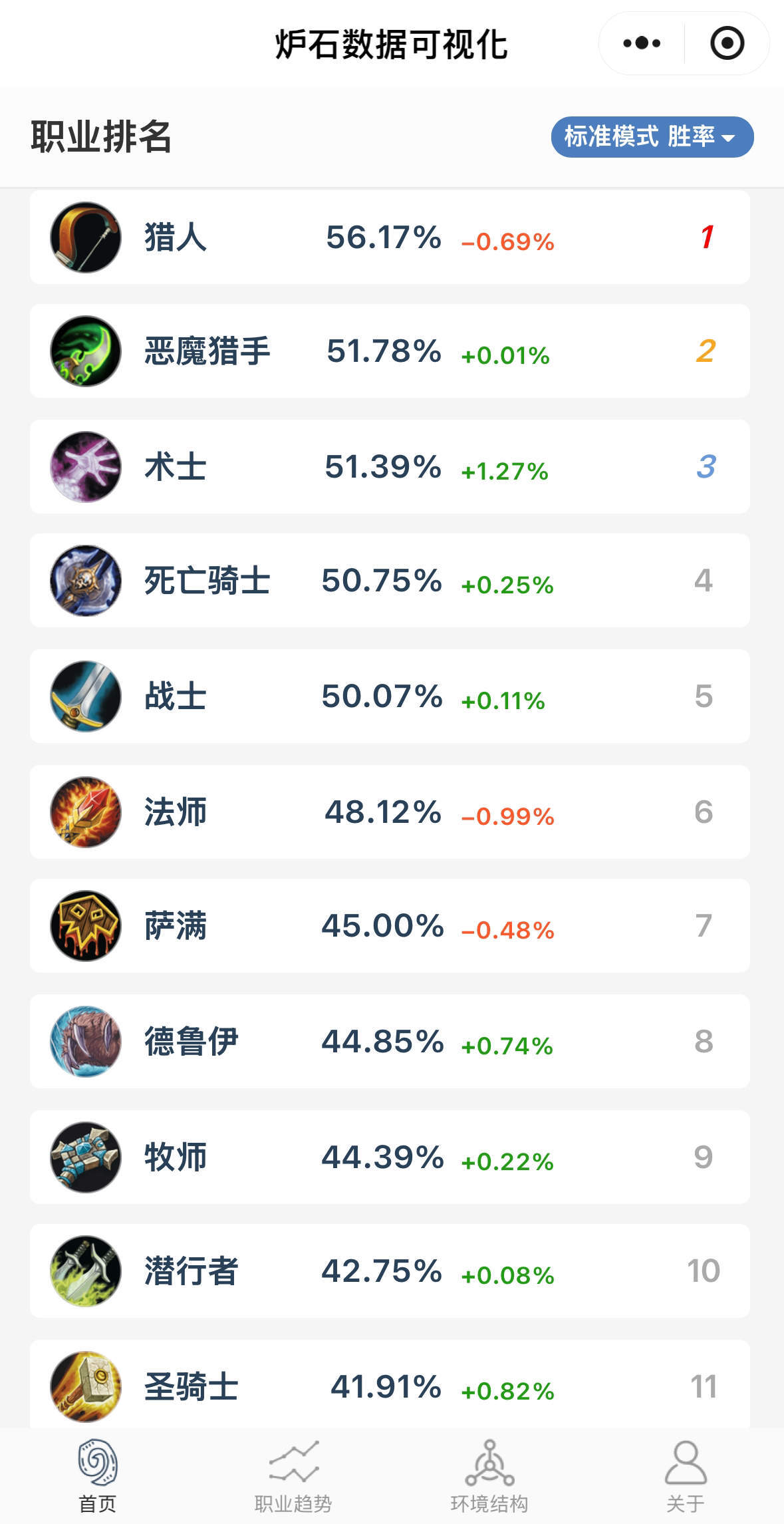Close the mini program via the circle icon
784x1524 pixels.
tap(727, 44)
